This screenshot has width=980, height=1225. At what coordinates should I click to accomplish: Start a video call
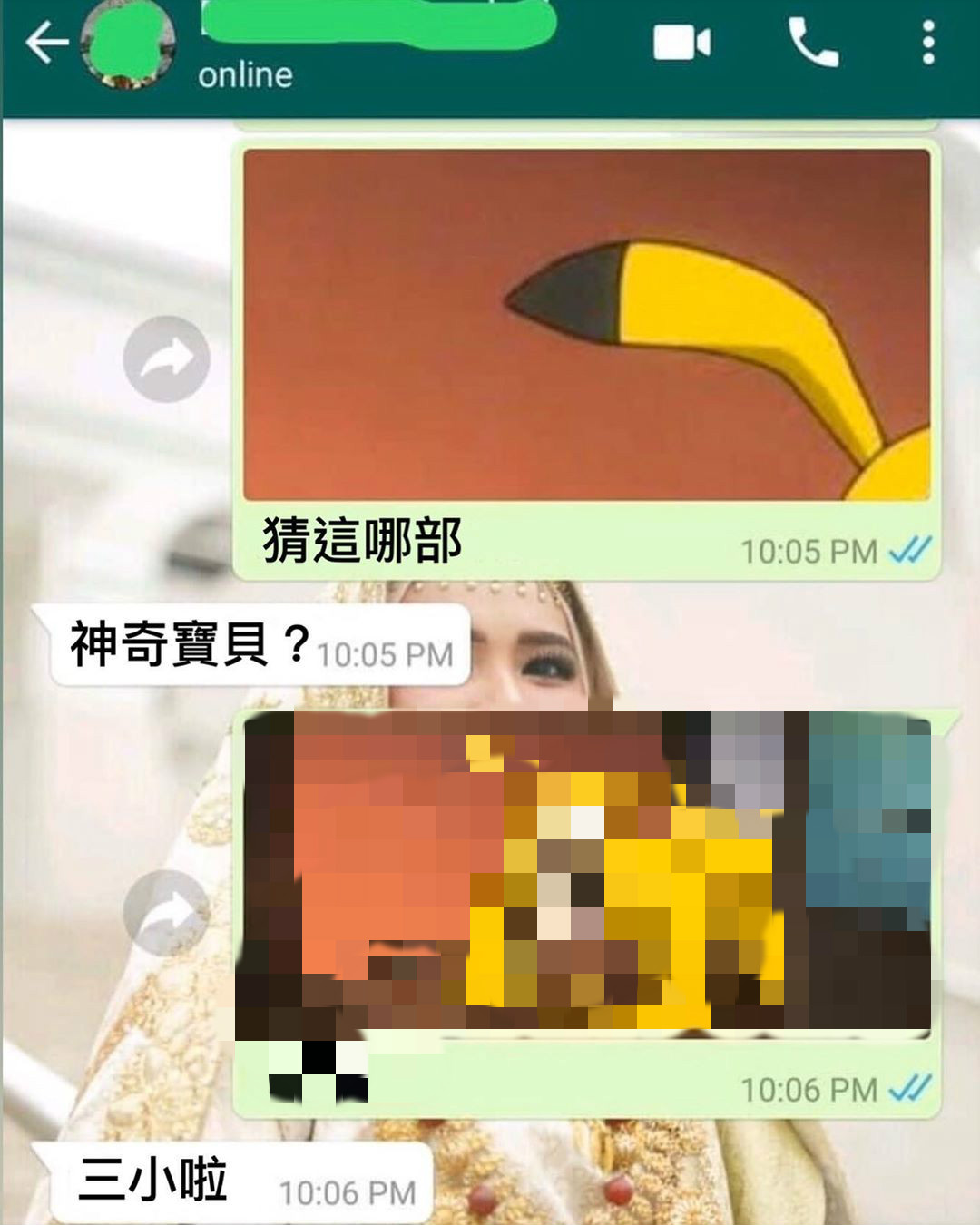tap(681, 43)
